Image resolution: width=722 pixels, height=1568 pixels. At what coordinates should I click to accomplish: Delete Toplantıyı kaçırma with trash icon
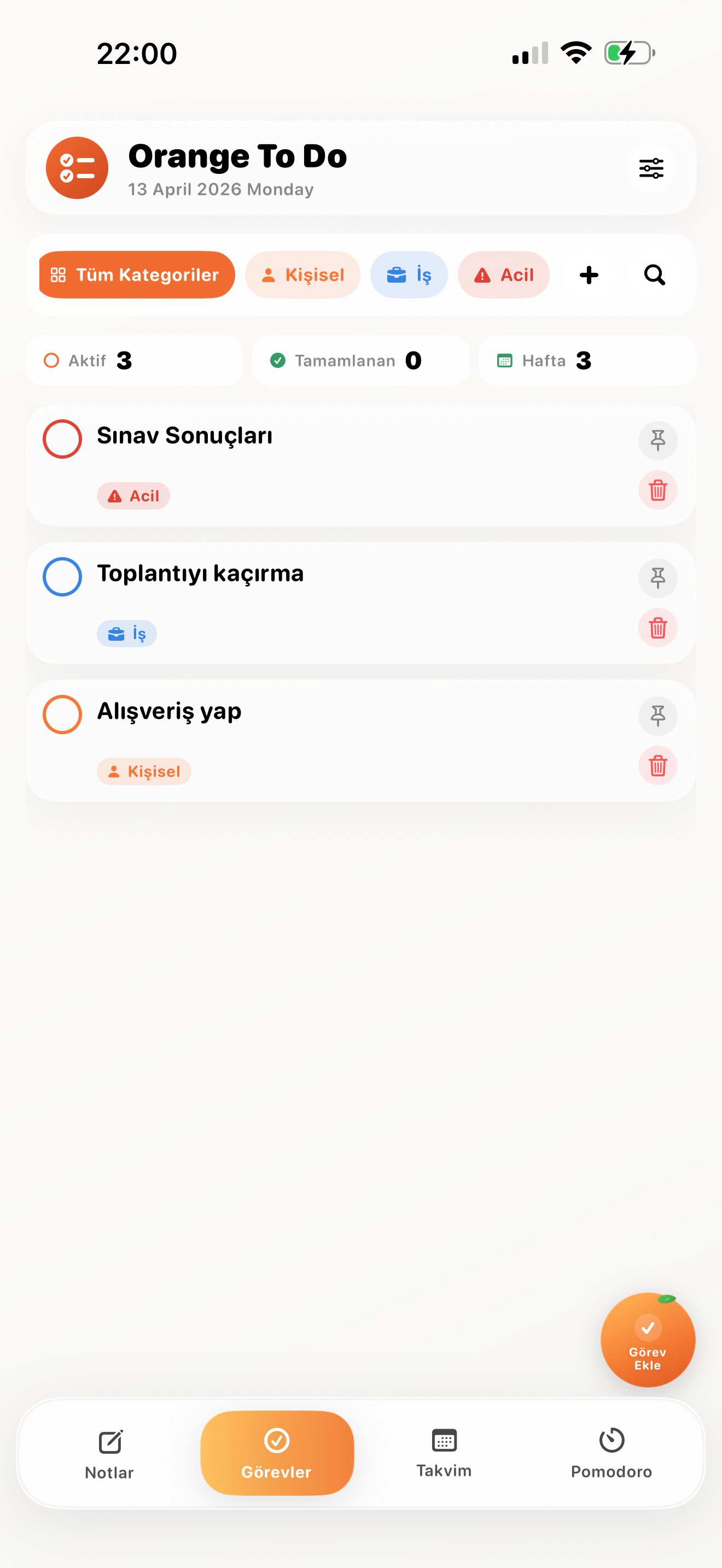tap(657, 628)
